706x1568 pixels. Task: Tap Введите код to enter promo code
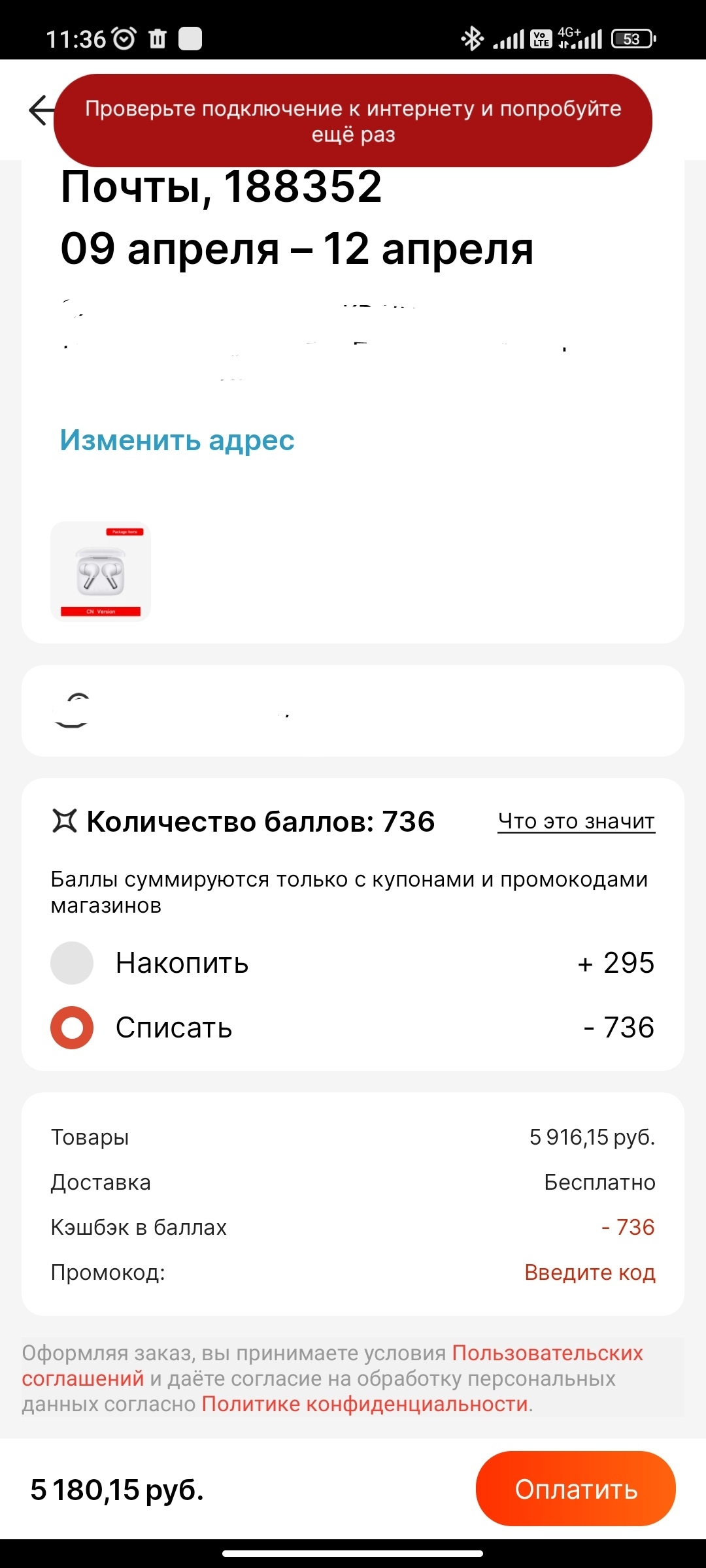(590, 1273)
